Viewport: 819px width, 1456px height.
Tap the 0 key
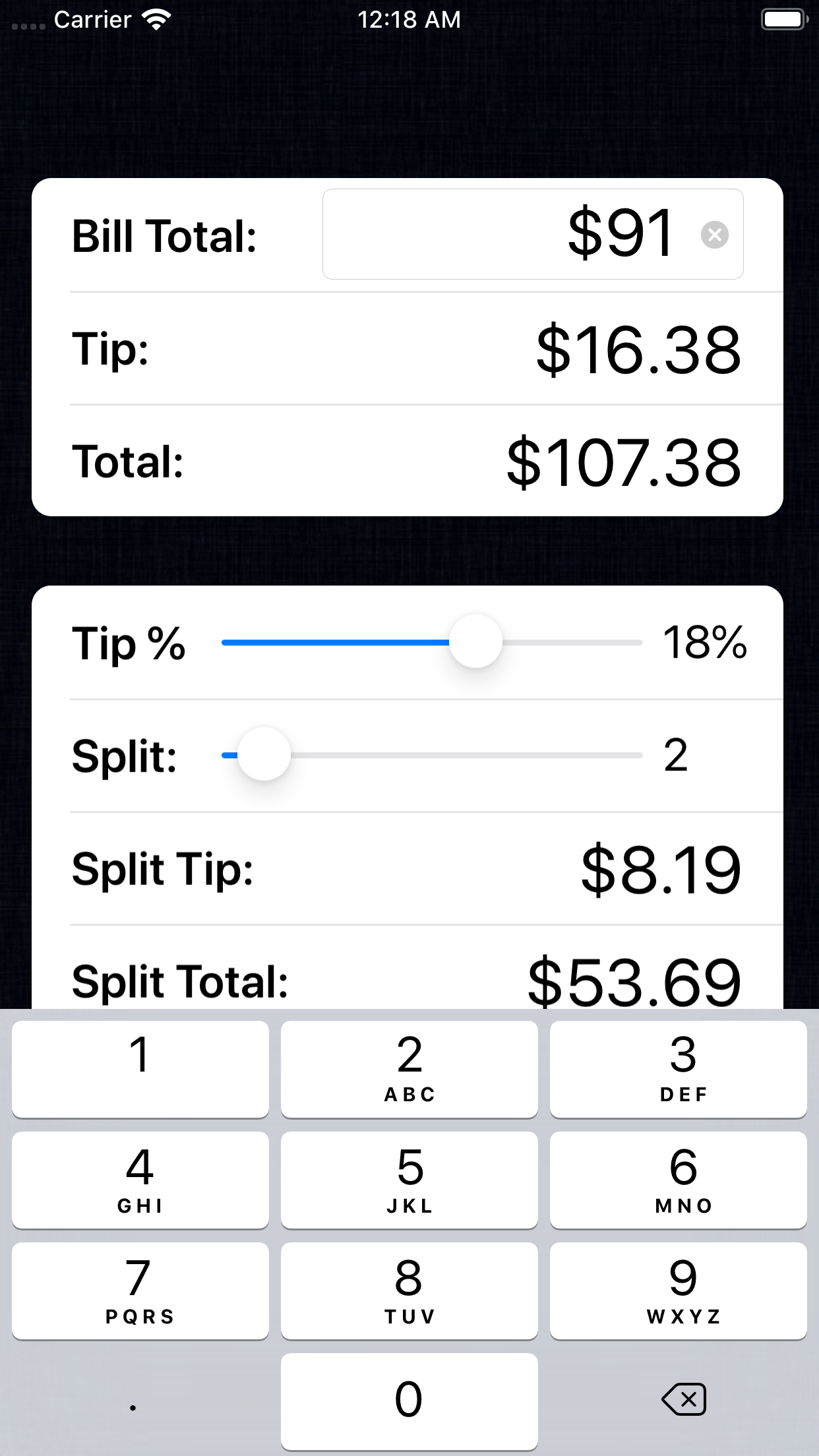click(x=409, y=1401)
